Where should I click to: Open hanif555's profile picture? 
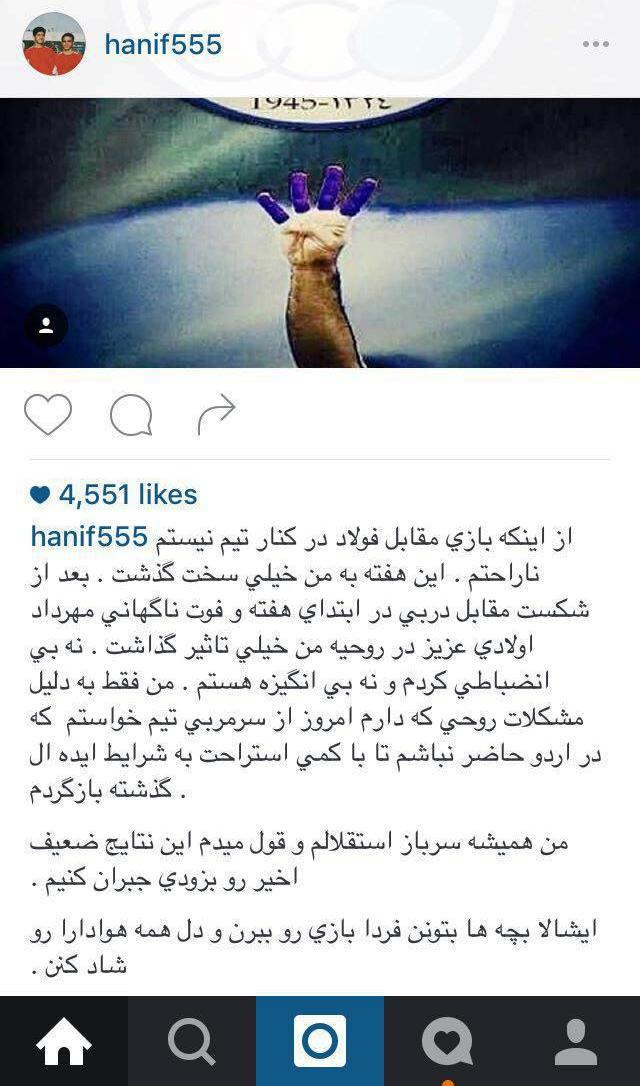point(54,45)
